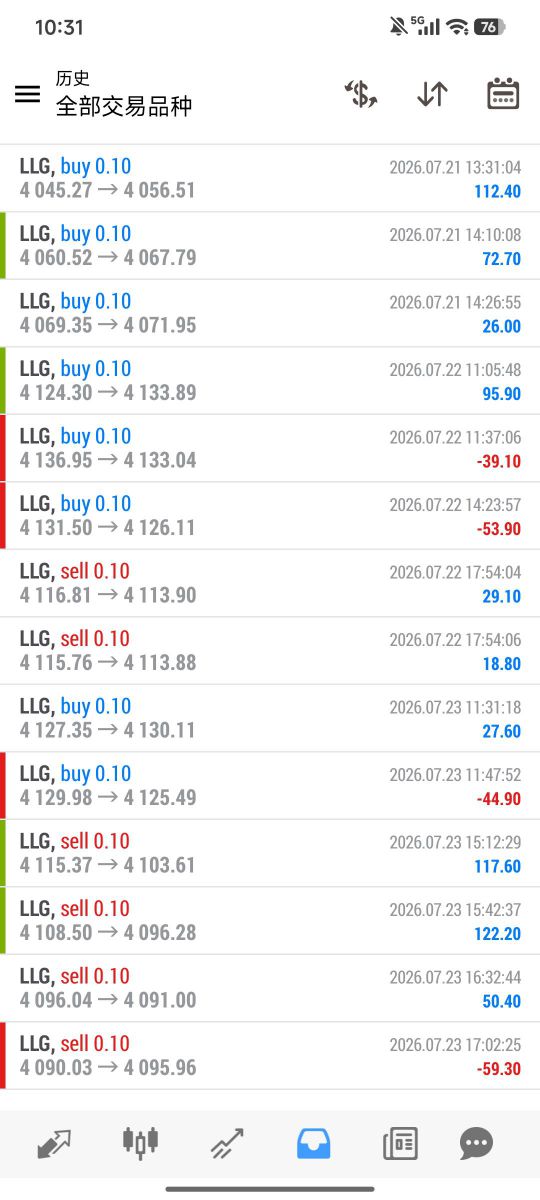View the trade closed at 2026.07.23 11:31:18
The width and height of the screenshot is (540, 1200).
pyautogui.click(x=270, y=718)
